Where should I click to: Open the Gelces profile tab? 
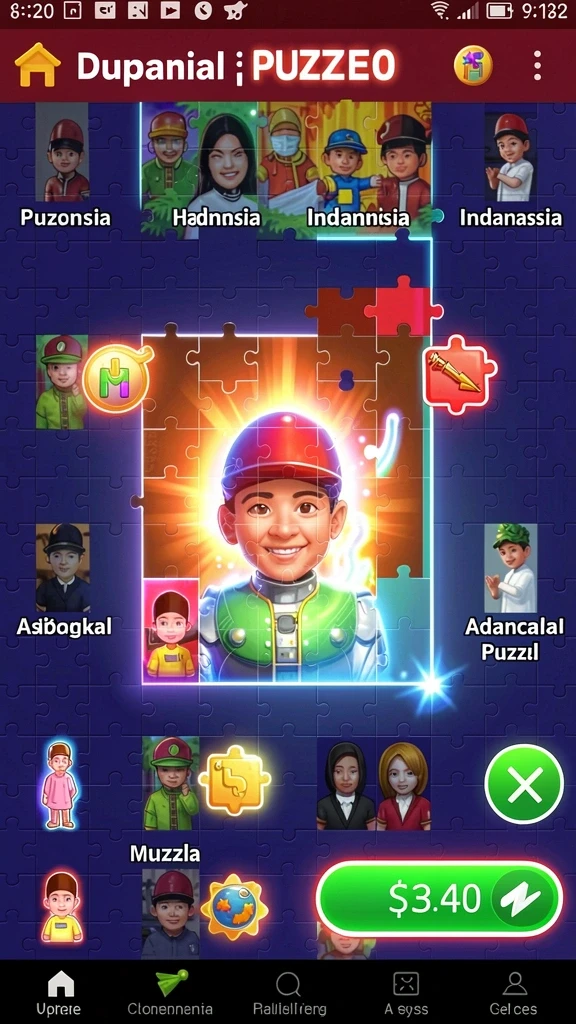[514, 993]
